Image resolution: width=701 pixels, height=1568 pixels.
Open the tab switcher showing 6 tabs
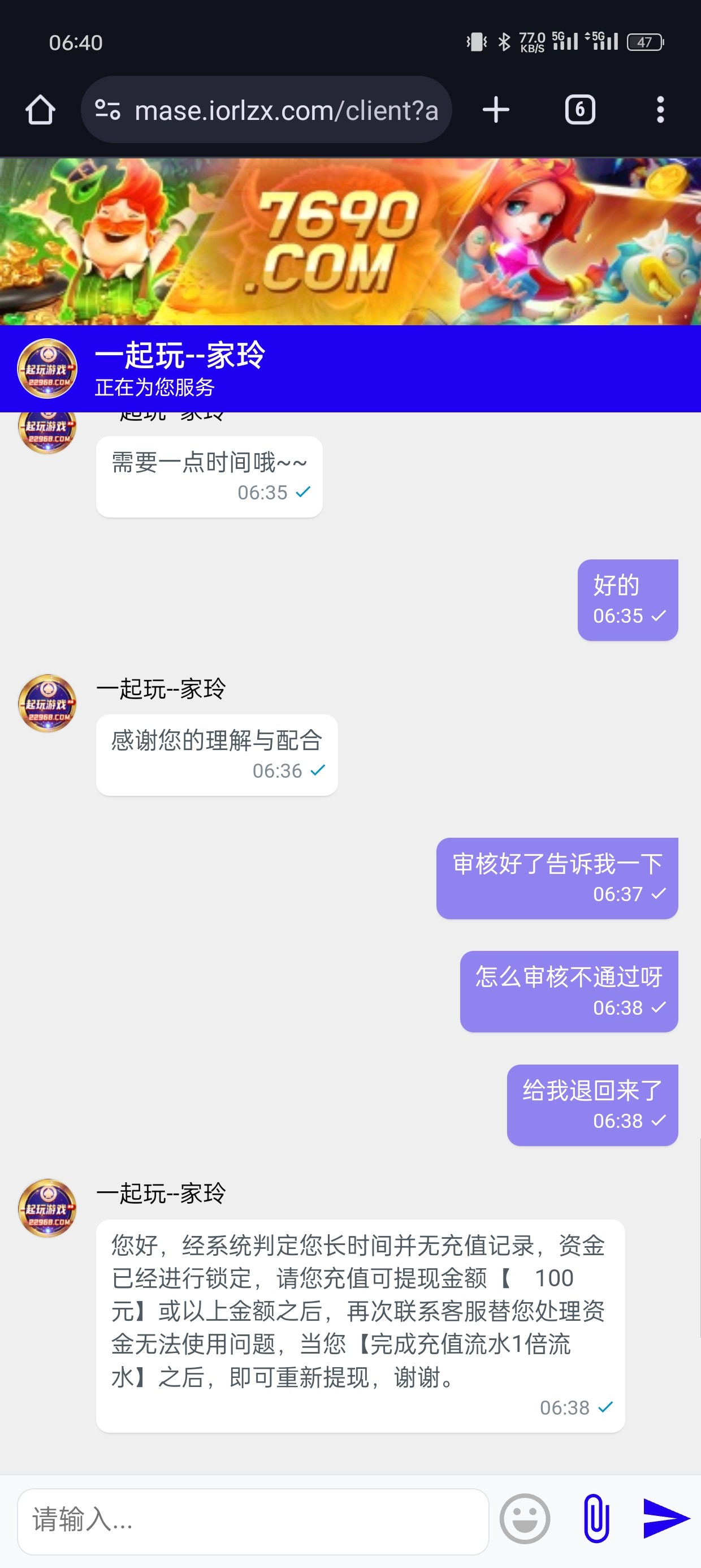tap(579, 110)
